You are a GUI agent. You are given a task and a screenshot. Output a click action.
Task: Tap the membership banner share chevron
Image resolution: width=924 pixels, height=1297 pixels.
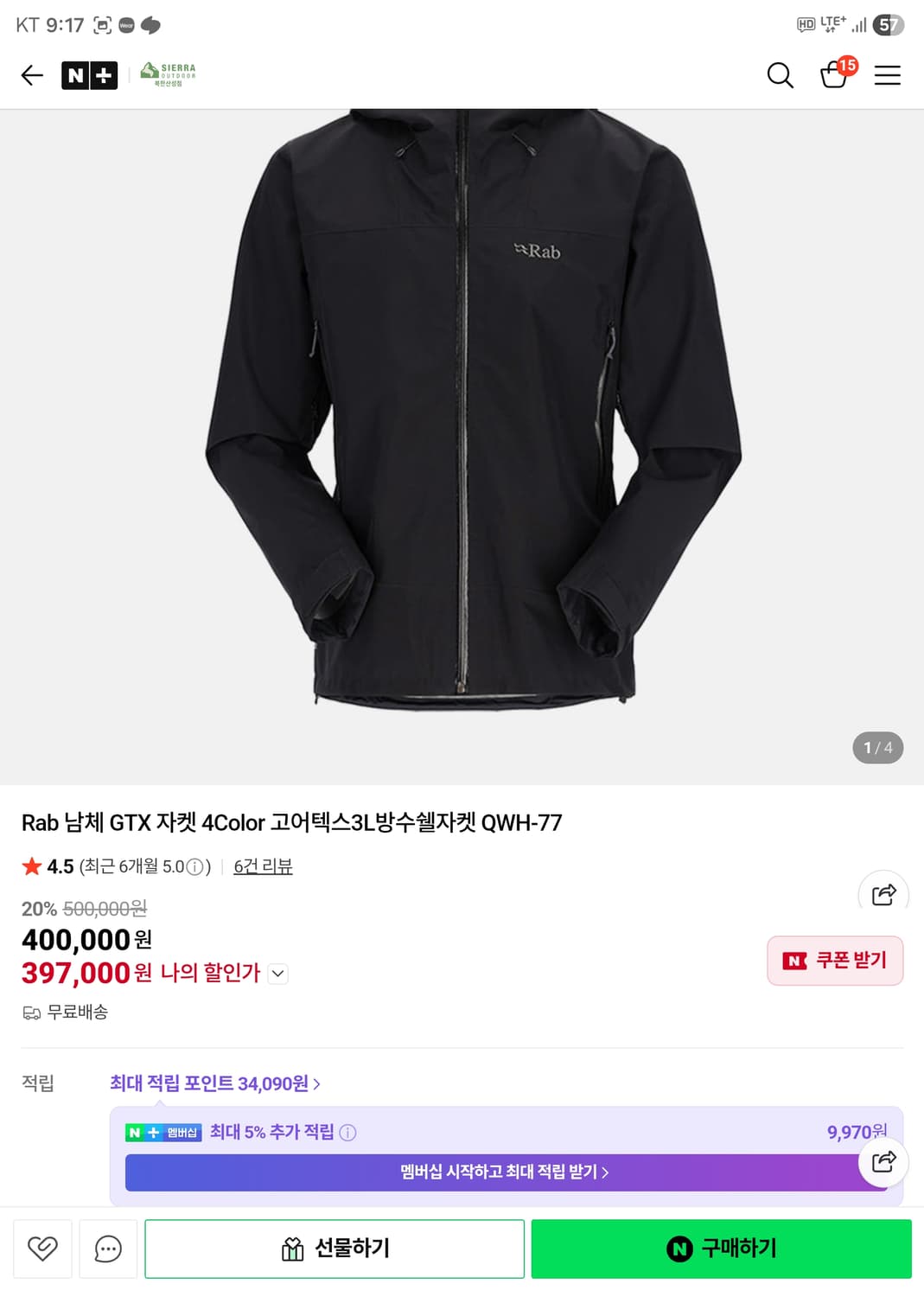click(x=883, y=1163)
